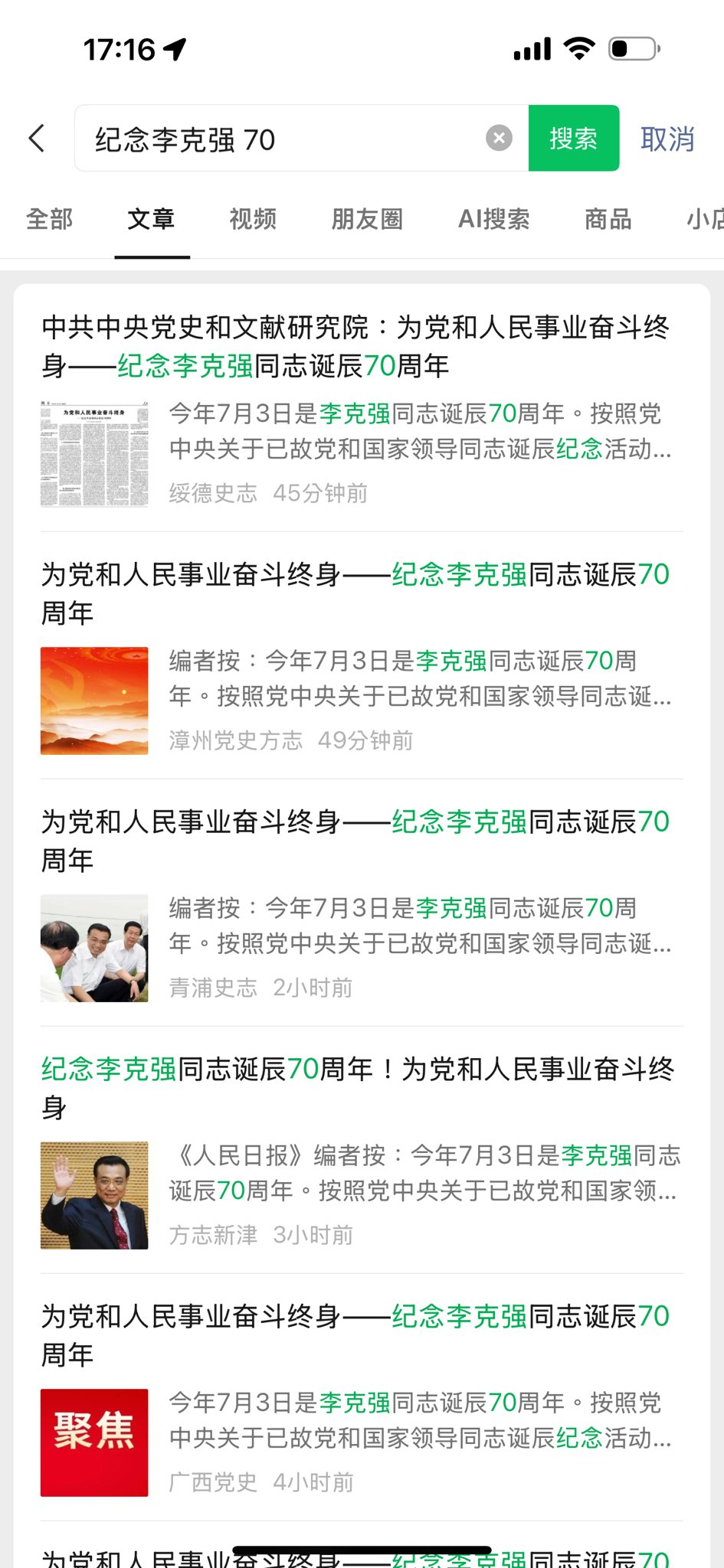Open the article from 青浦史志
Screen dimensions: 724x1568
tap(356, 841)
